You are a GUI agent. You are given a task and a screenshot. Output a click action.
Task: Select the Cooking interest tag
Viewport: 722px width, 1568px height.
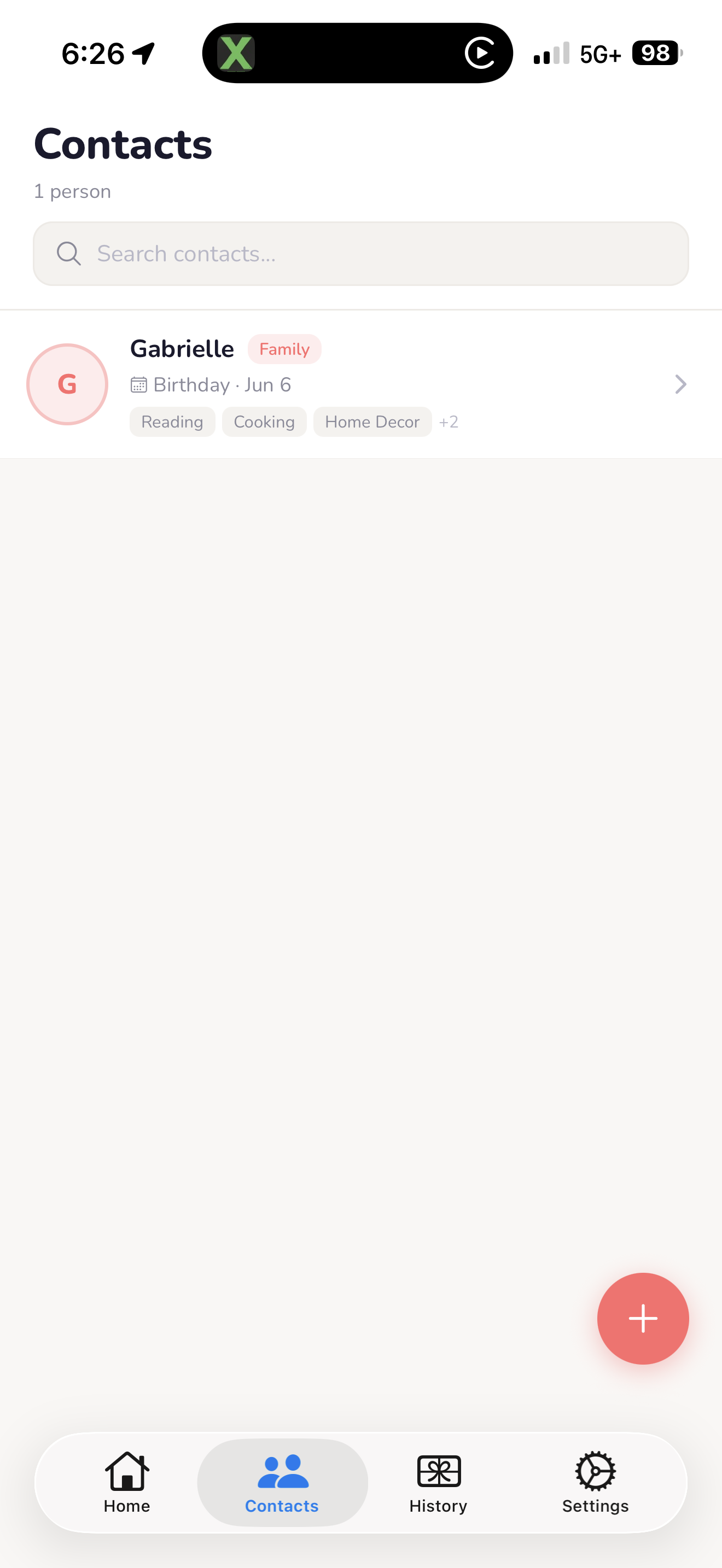coord(264,421)
